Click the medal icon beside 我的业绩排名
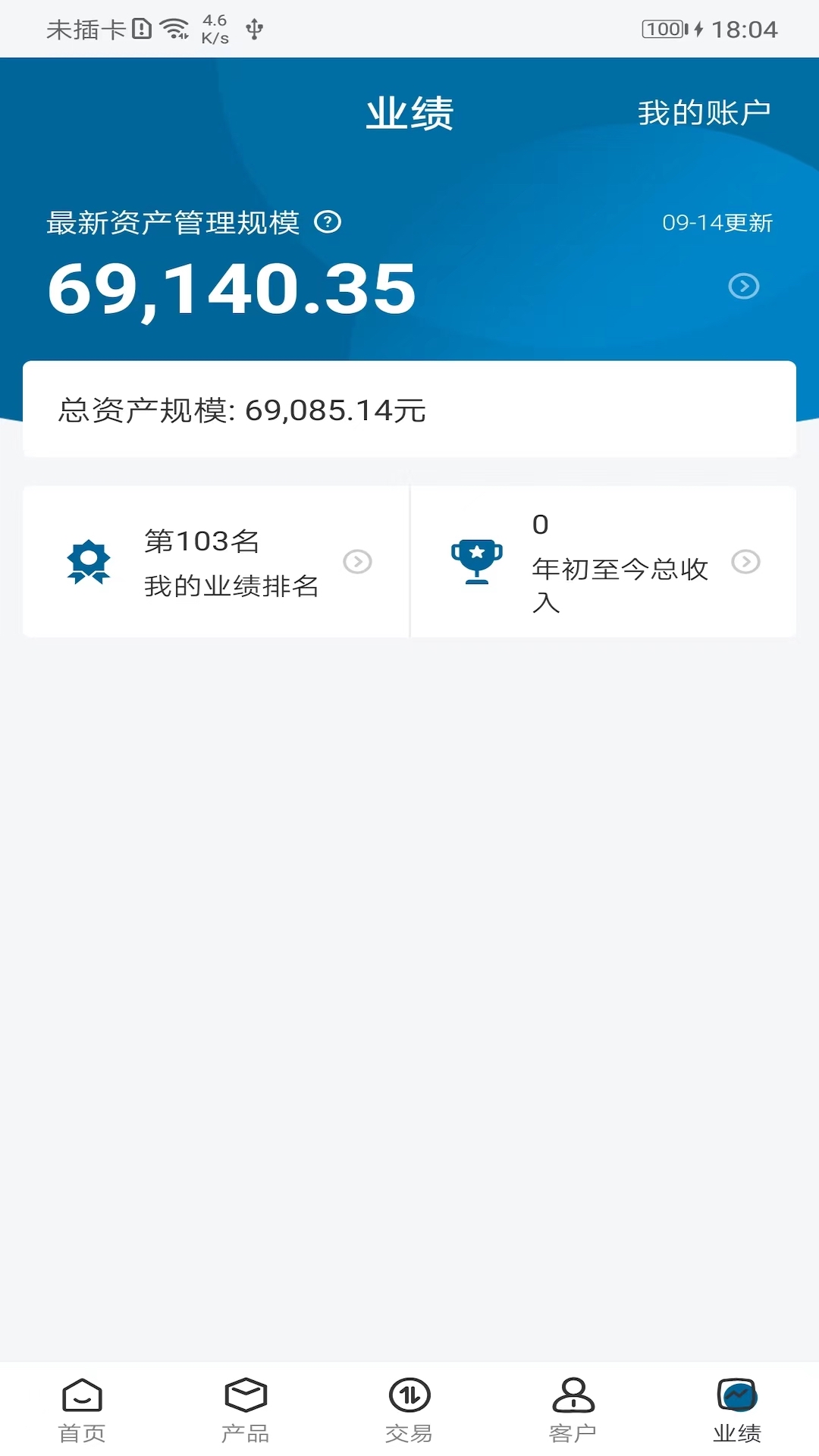Image resolution: width=819 pixels, height=1456 pixels. pos(87,561)
